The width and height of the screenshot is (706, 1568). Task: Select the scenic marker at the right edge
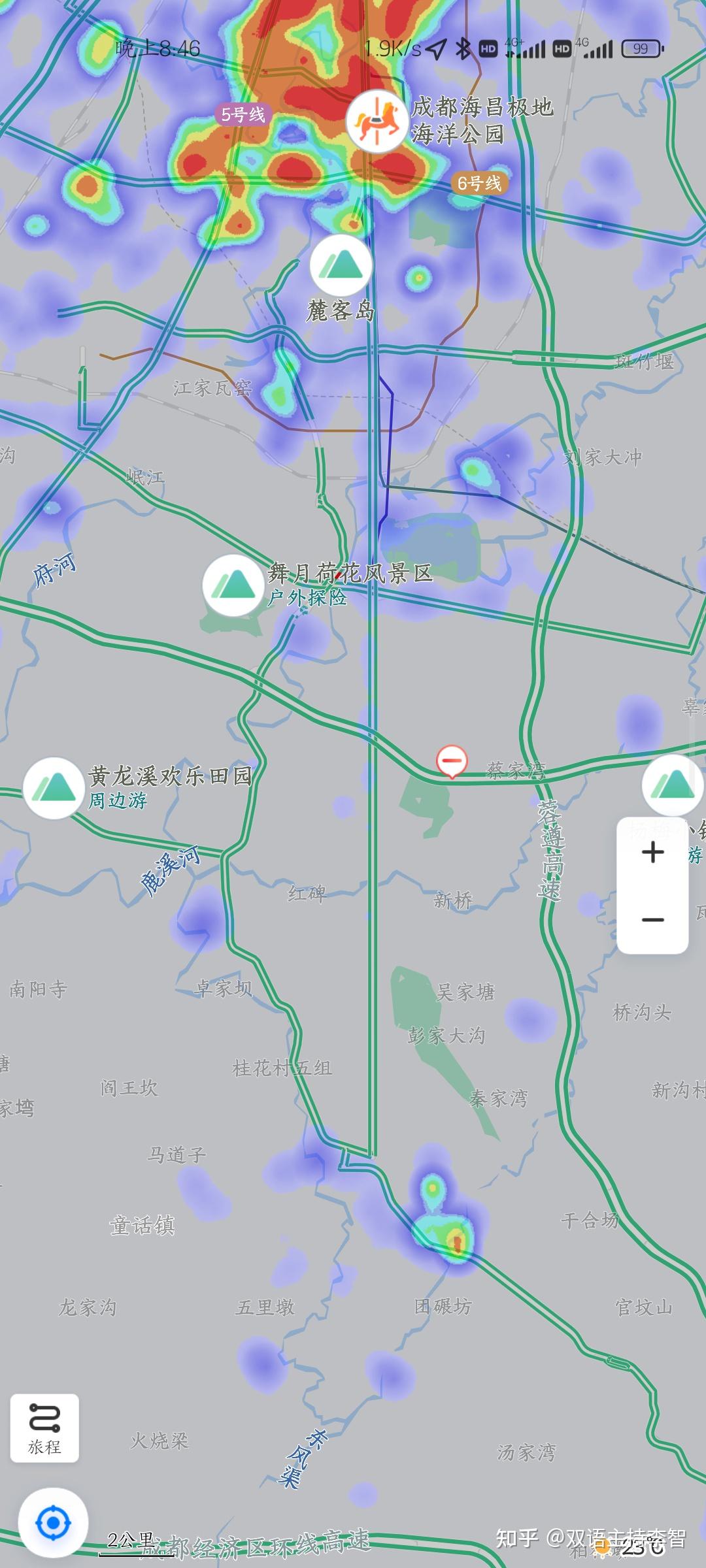click(x=673, y=785)
